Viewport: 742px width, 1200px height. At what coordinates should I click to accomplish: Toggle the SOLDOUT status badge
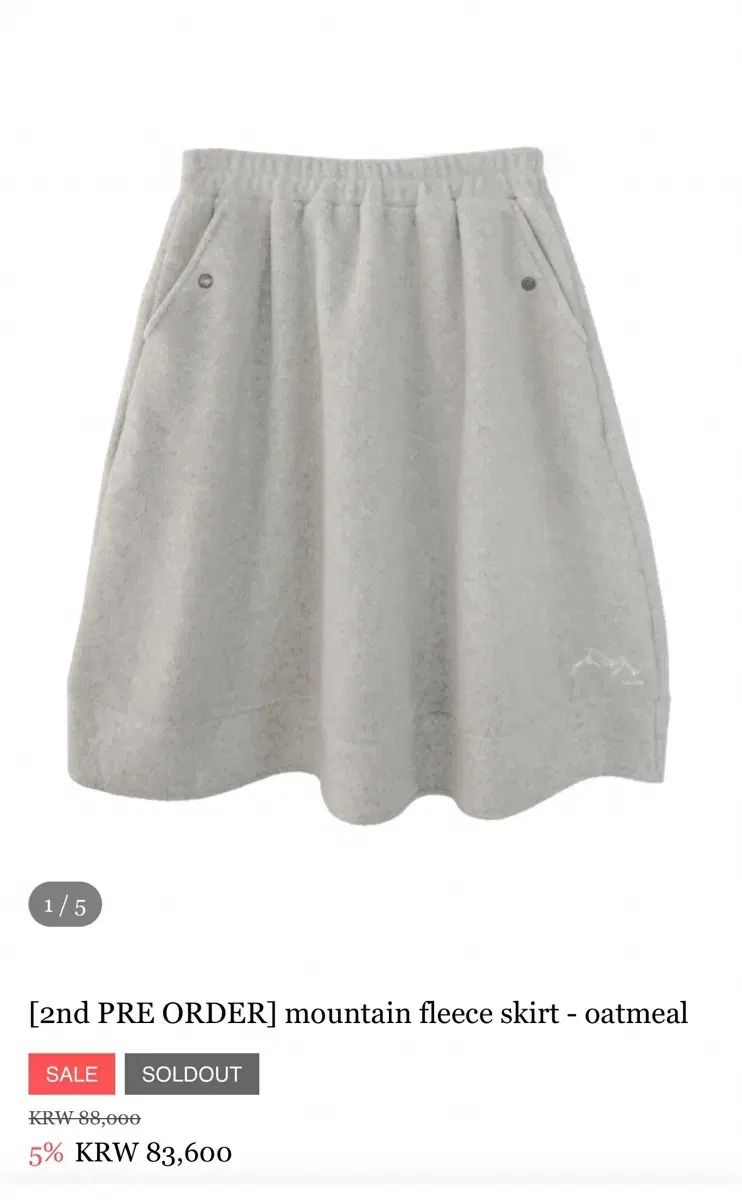pos(194,1075)
